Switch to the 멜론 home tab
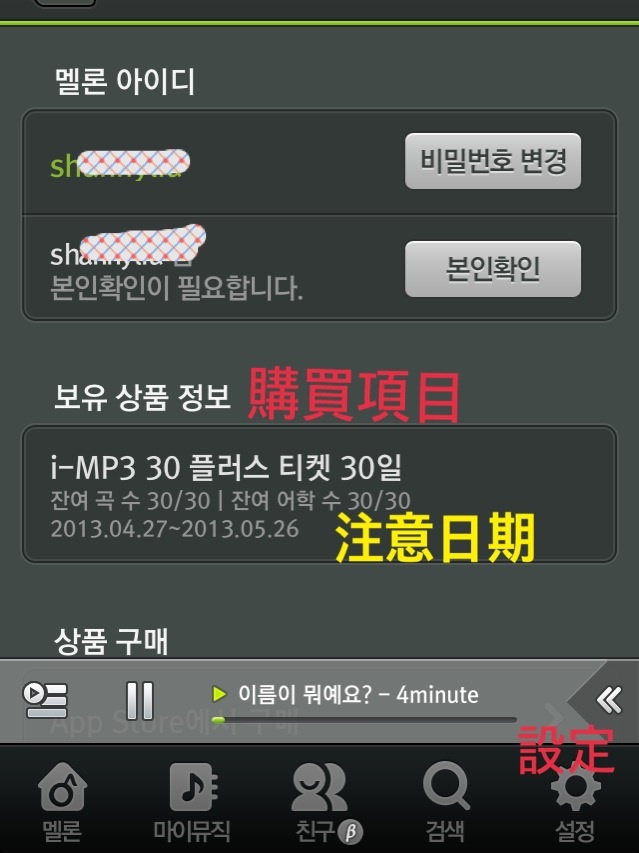639x853 pixels. point(61,802)
